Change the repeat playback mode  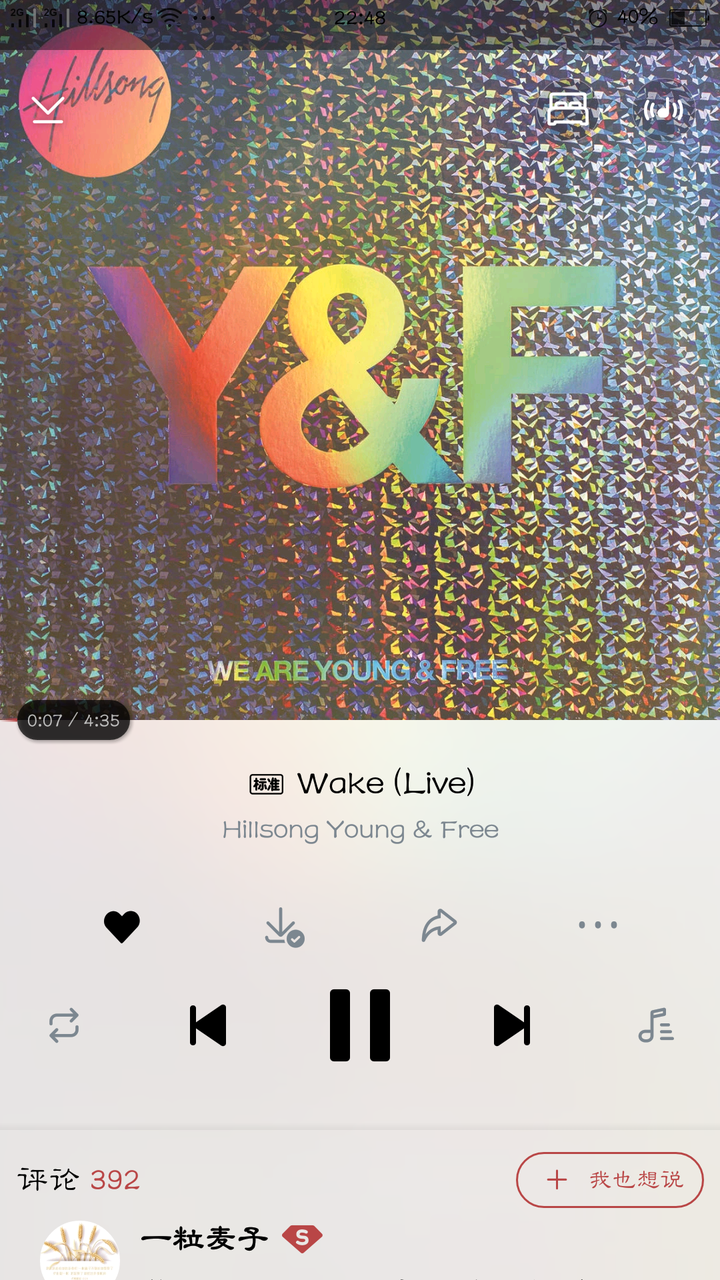[x=64, y=1026]
